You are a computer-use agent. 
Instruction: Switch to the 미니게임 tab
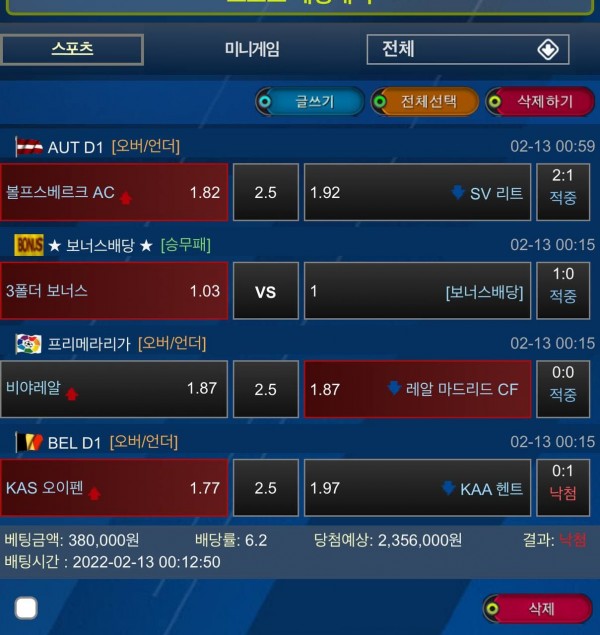[252, 49]
